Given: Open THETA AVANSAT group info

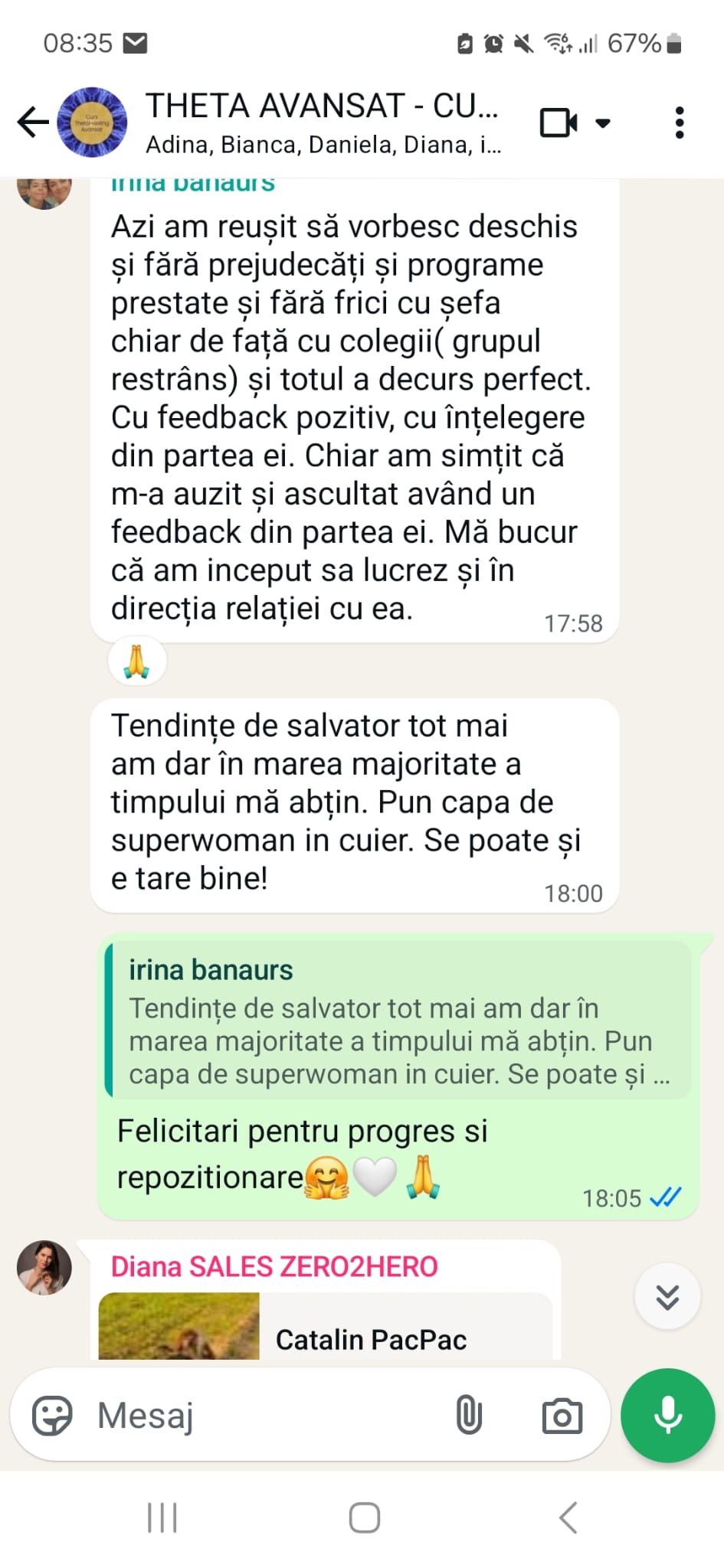Looking at the screenshot, I should pyautogui.click(x=322, y=122).
